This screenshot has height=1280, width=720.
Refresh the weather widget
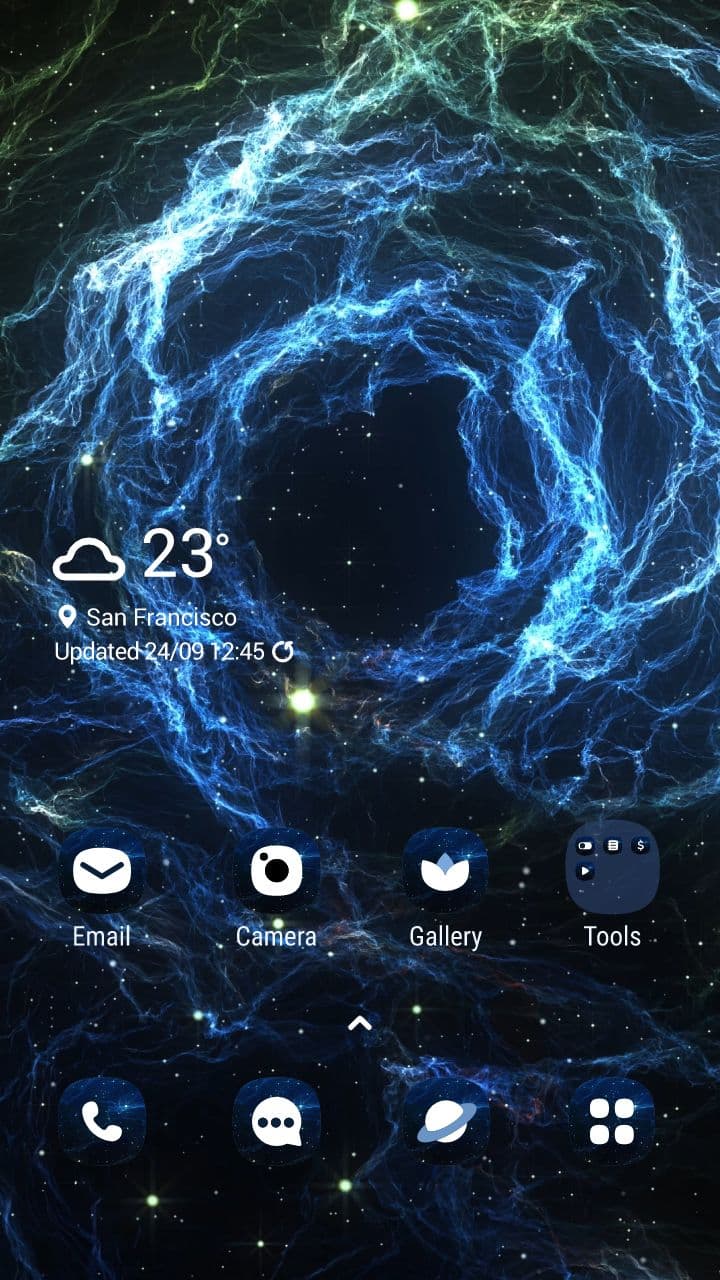point(284,652)
